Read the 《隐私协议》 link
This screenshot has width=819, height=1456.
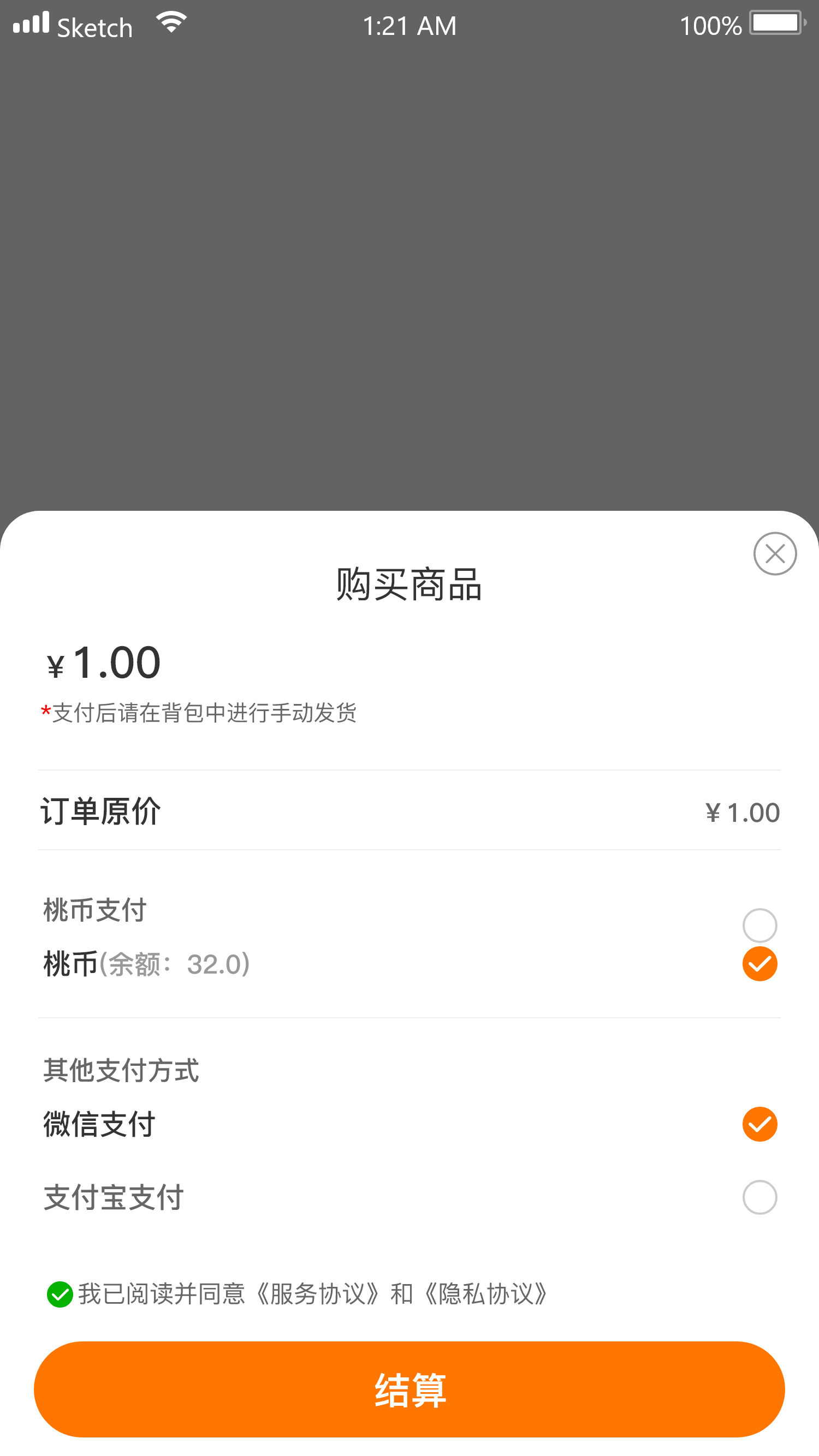pos(486,1294)
